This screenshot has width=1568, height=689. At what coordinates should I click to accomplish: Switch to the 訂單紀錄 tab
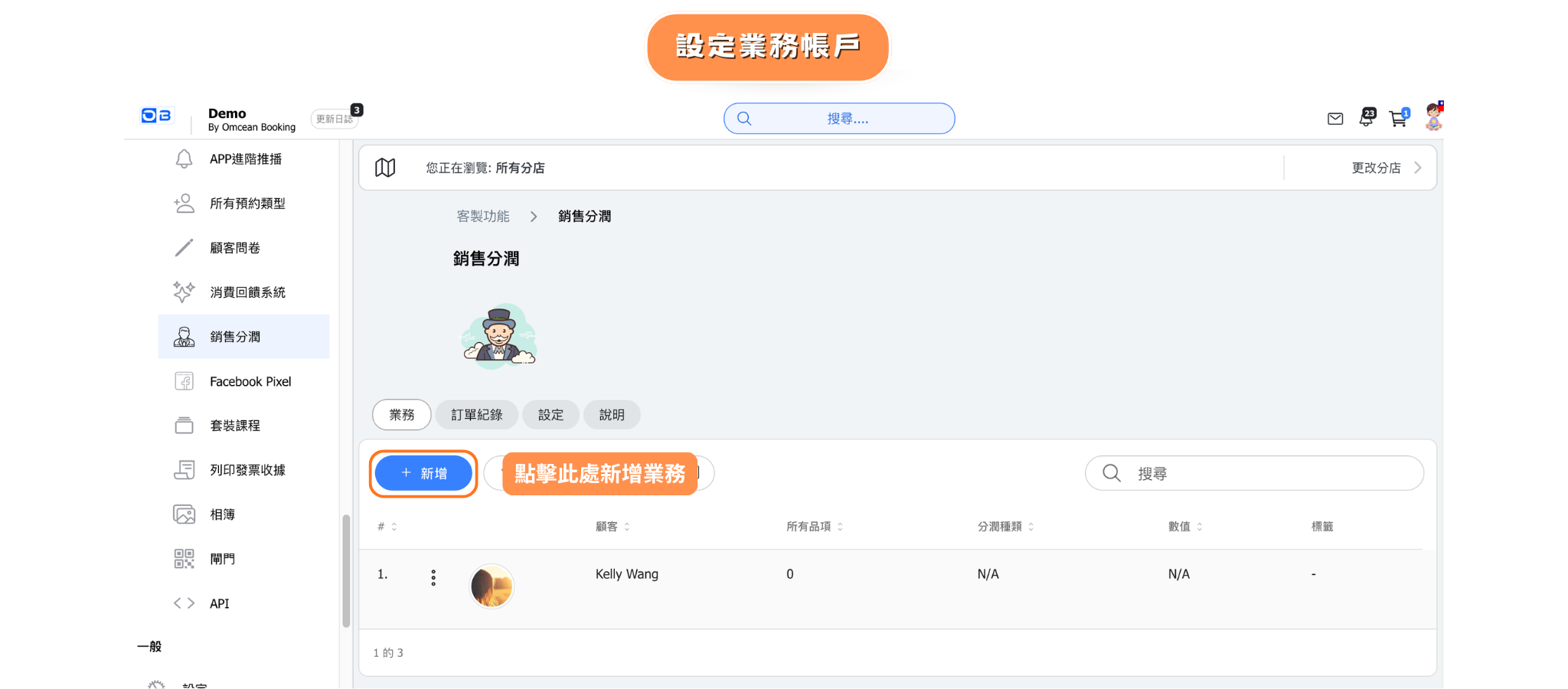coord(476,415)
